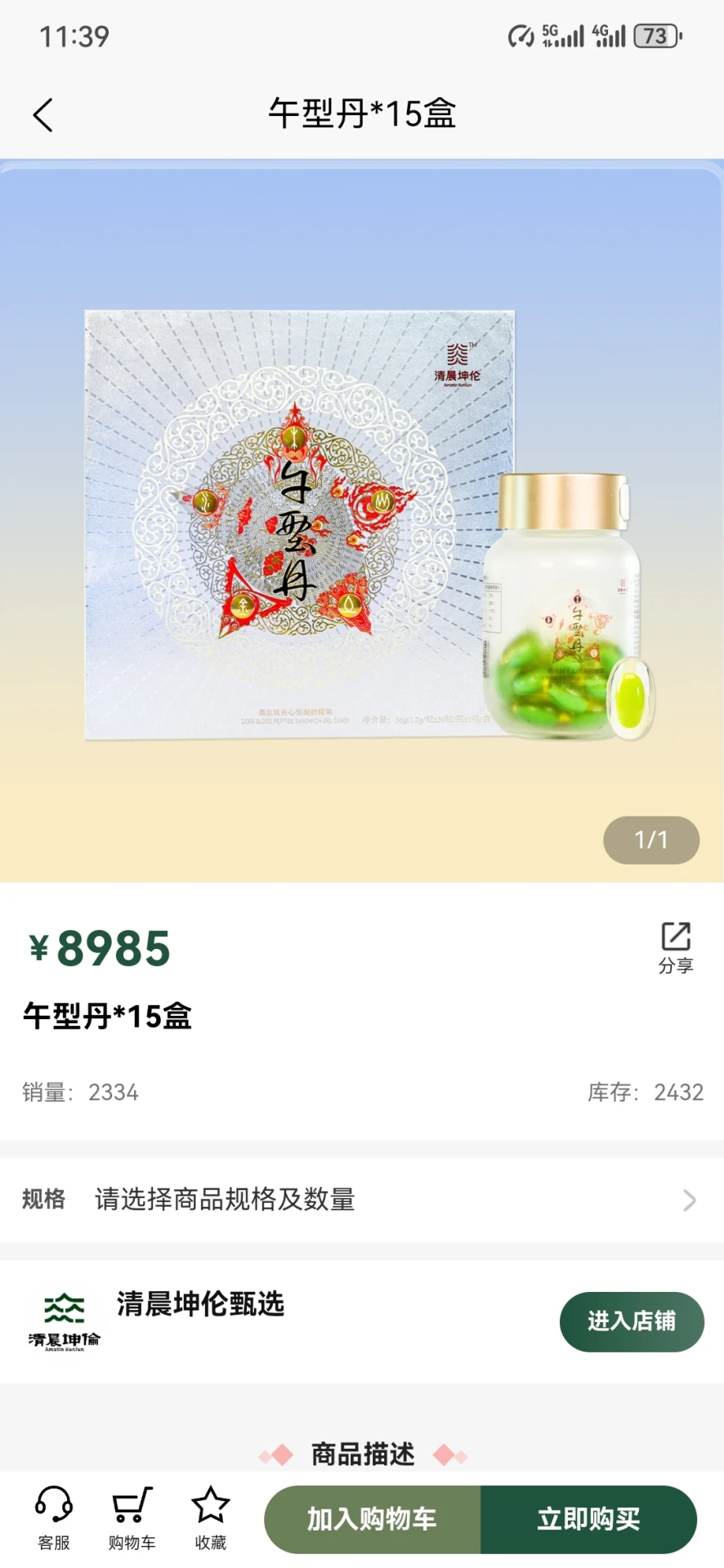The width and height of the screenshot is (724, 1568).
Task: Tap 进入店铺 to enter the store
Action: pos(632,1321)
